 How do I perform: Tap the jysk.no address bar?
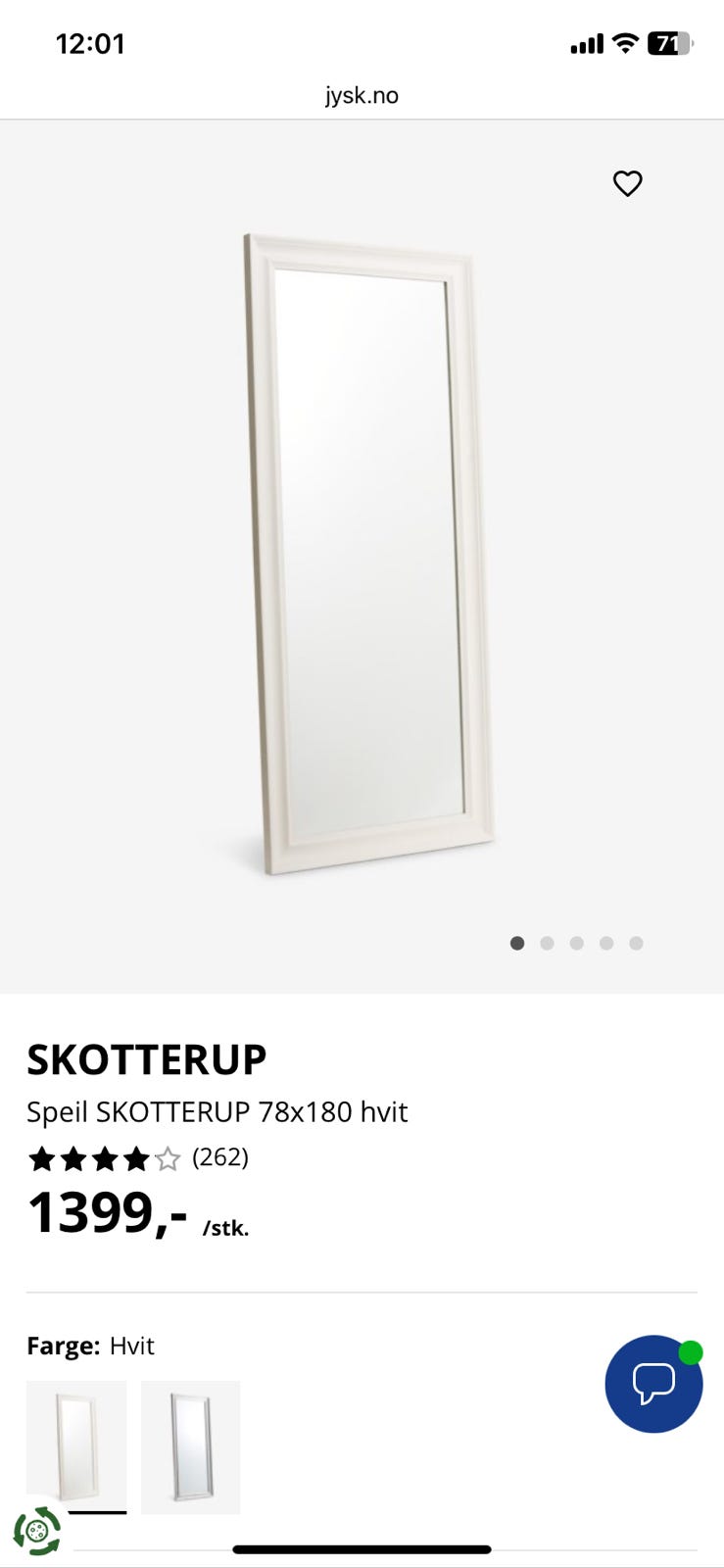pyautogui.click(x=362, y=95)
